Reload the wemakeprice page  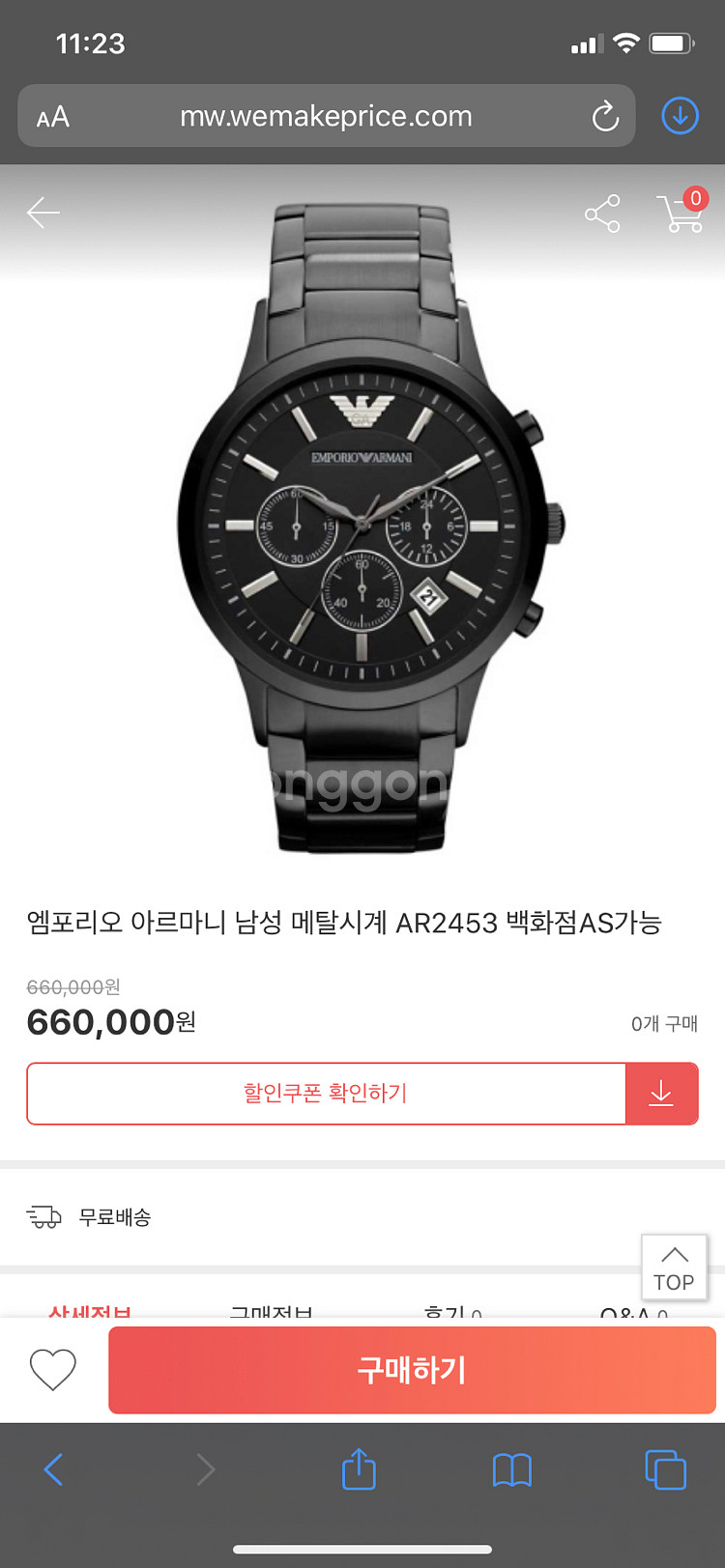click(x=605, y=117)
